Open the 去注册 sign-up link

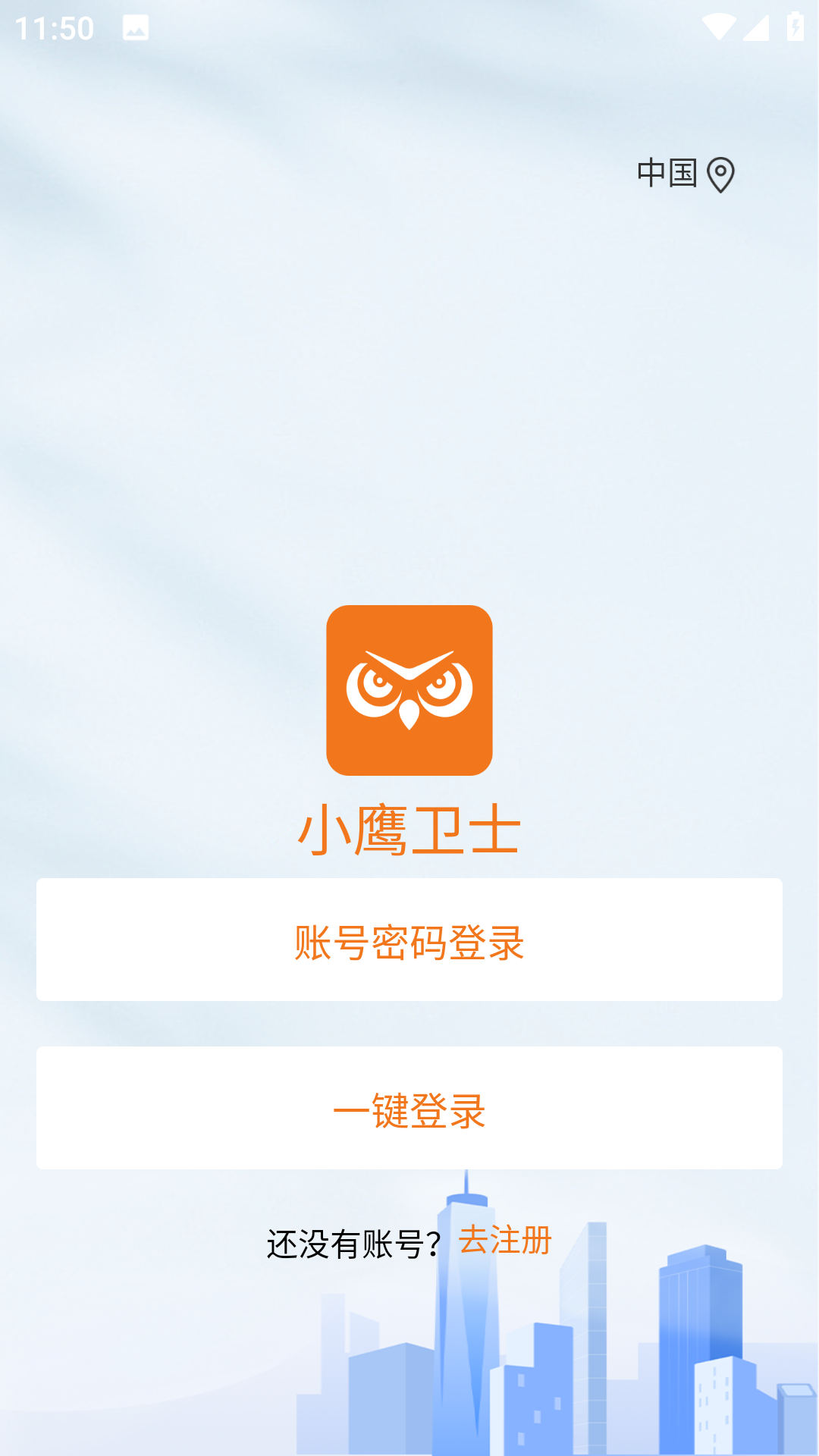click(x=505, y=1241)
